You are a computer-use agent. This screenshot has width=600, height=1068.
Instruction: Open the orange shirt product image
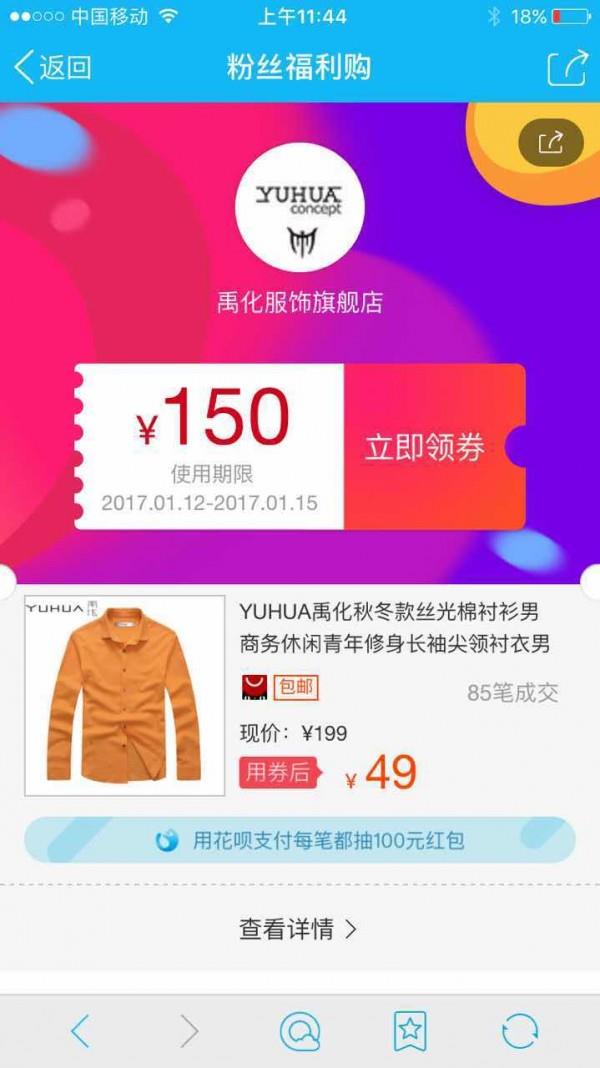click(124, 695)
